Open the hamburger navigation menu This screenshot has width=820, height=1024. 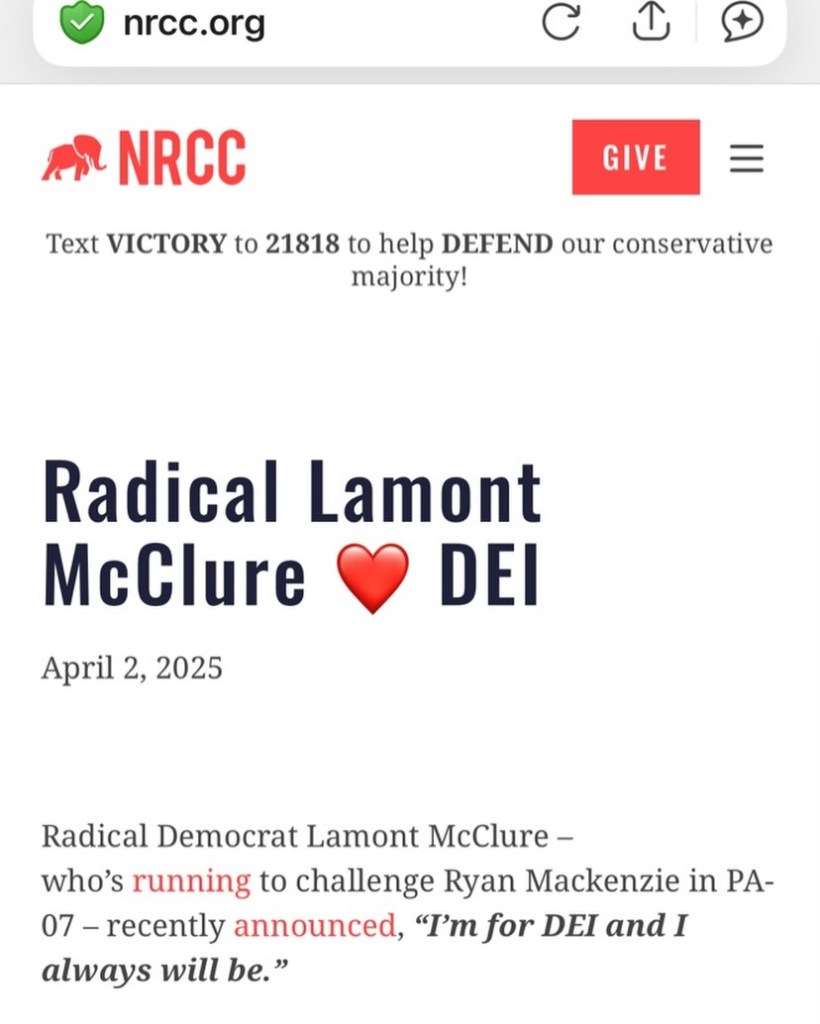tap(746, 158)
